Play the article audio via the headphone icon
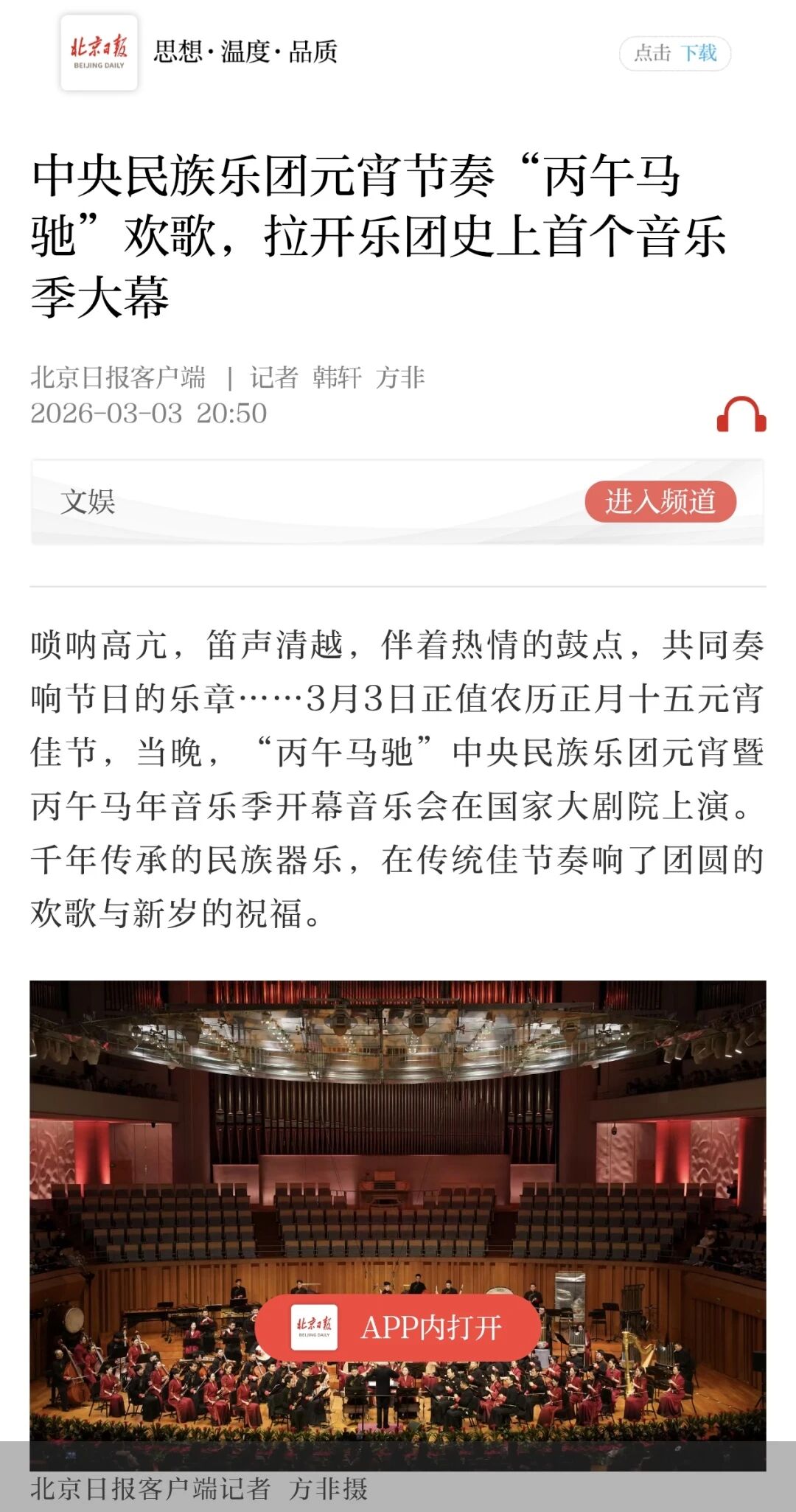Image resolution: width=796 pixels, height=1512 pixels. tap(741, 414)
